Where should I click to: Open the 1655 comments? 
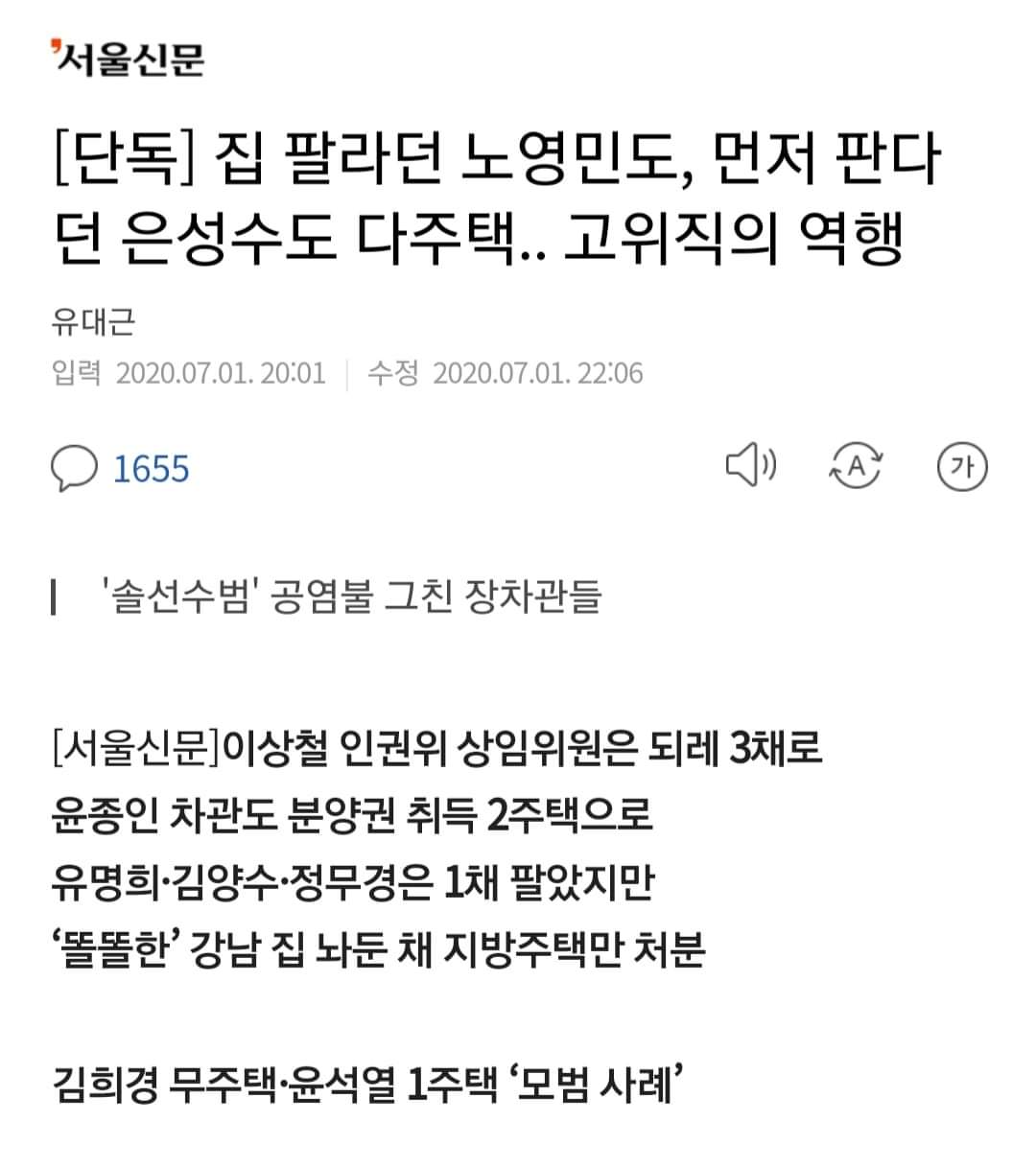coord(121,469)
